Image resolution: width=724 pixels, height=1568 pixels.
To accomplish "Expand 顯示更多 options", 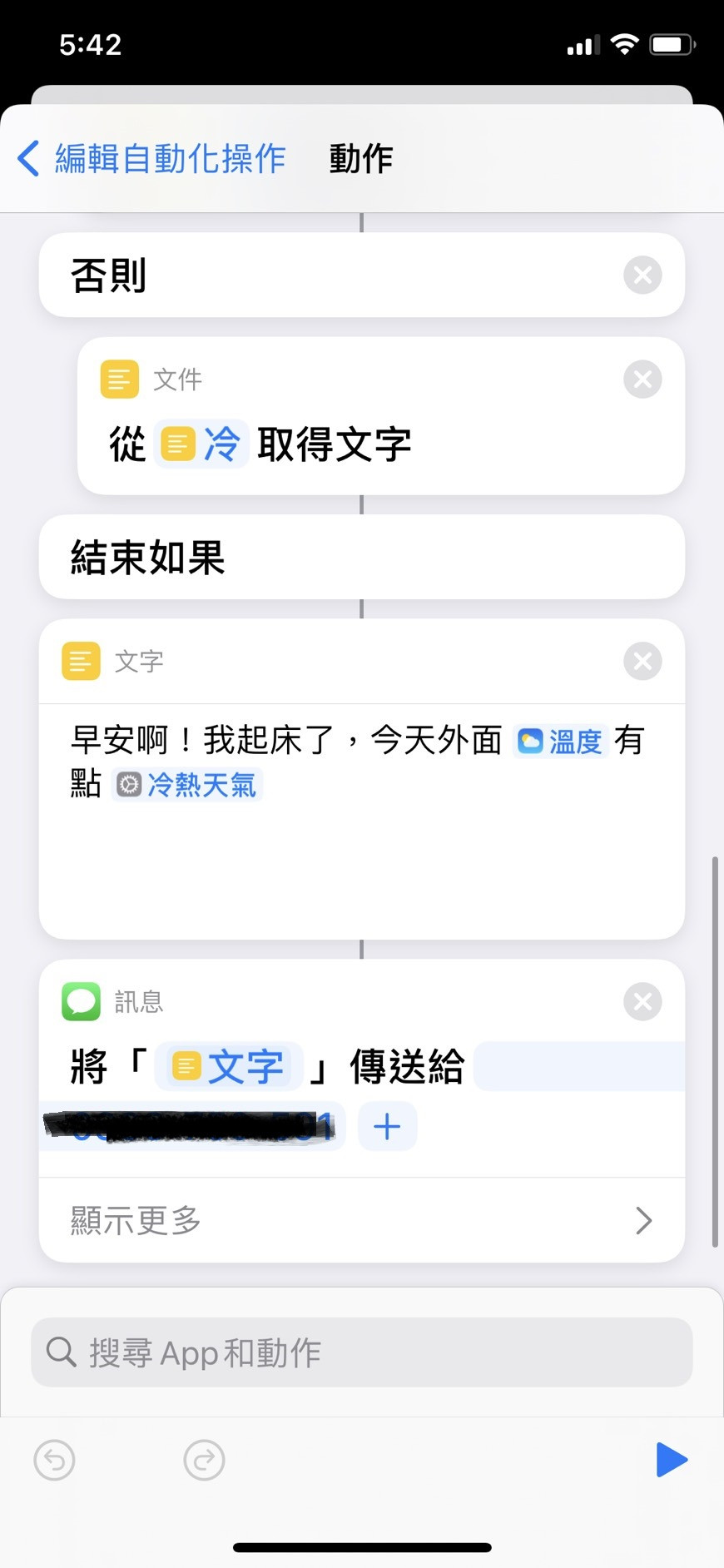I will click(x=361, y=1220).
